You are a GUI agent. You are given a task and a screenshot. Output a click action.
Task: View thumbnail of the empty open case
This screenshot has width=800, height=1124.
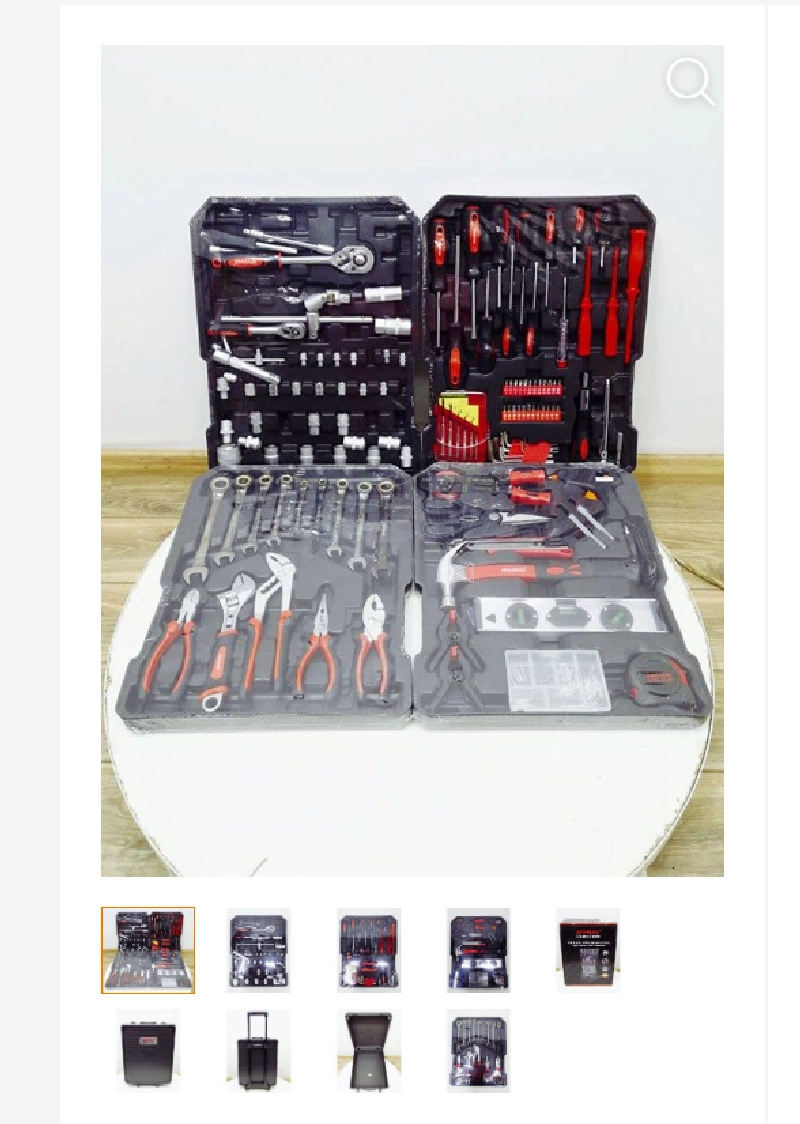(x=368, y=1050)
